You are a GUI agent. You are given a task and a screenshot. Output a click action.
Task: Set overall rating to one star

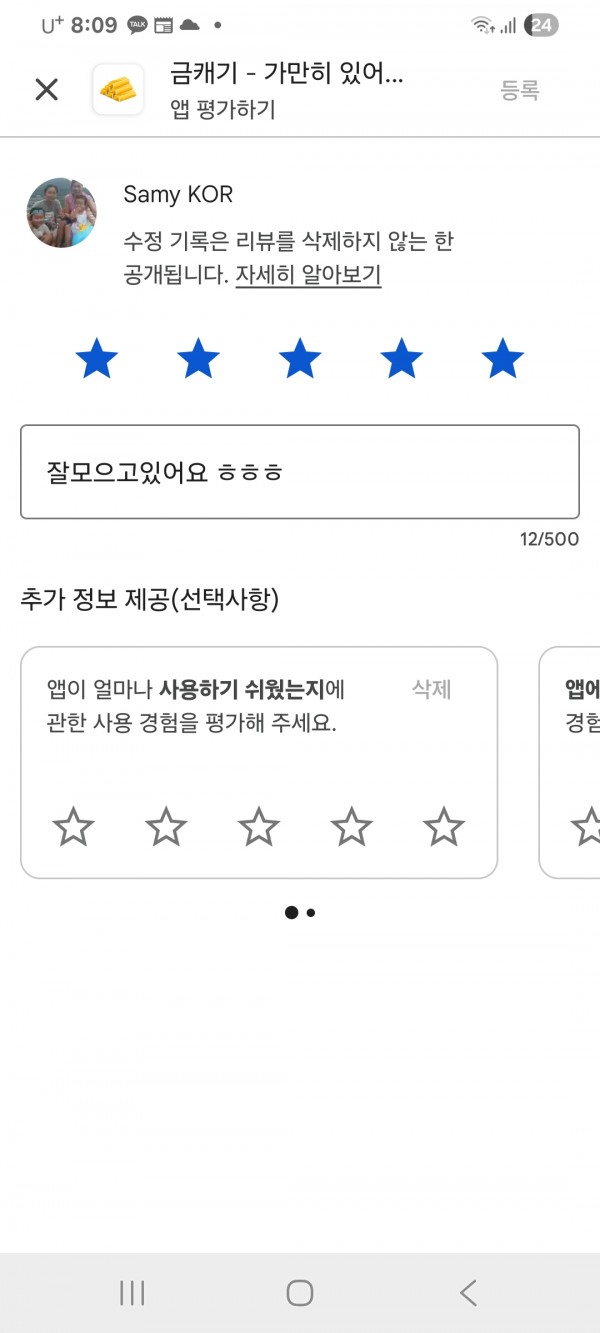click(x=97, y=358)
